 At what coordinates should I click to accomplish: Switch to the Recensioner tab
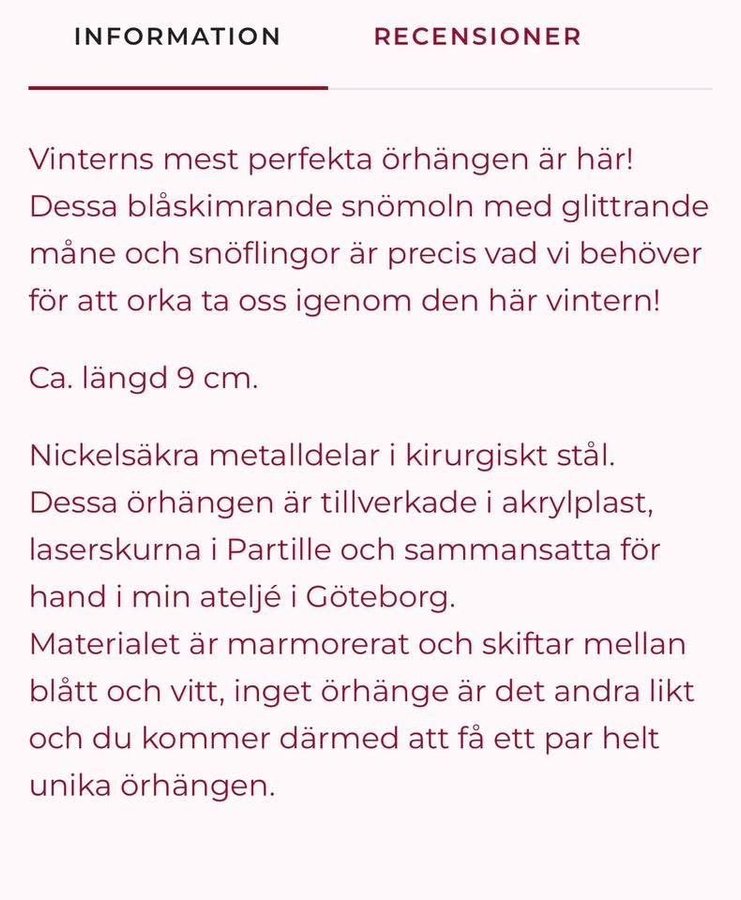coord(477,38)
